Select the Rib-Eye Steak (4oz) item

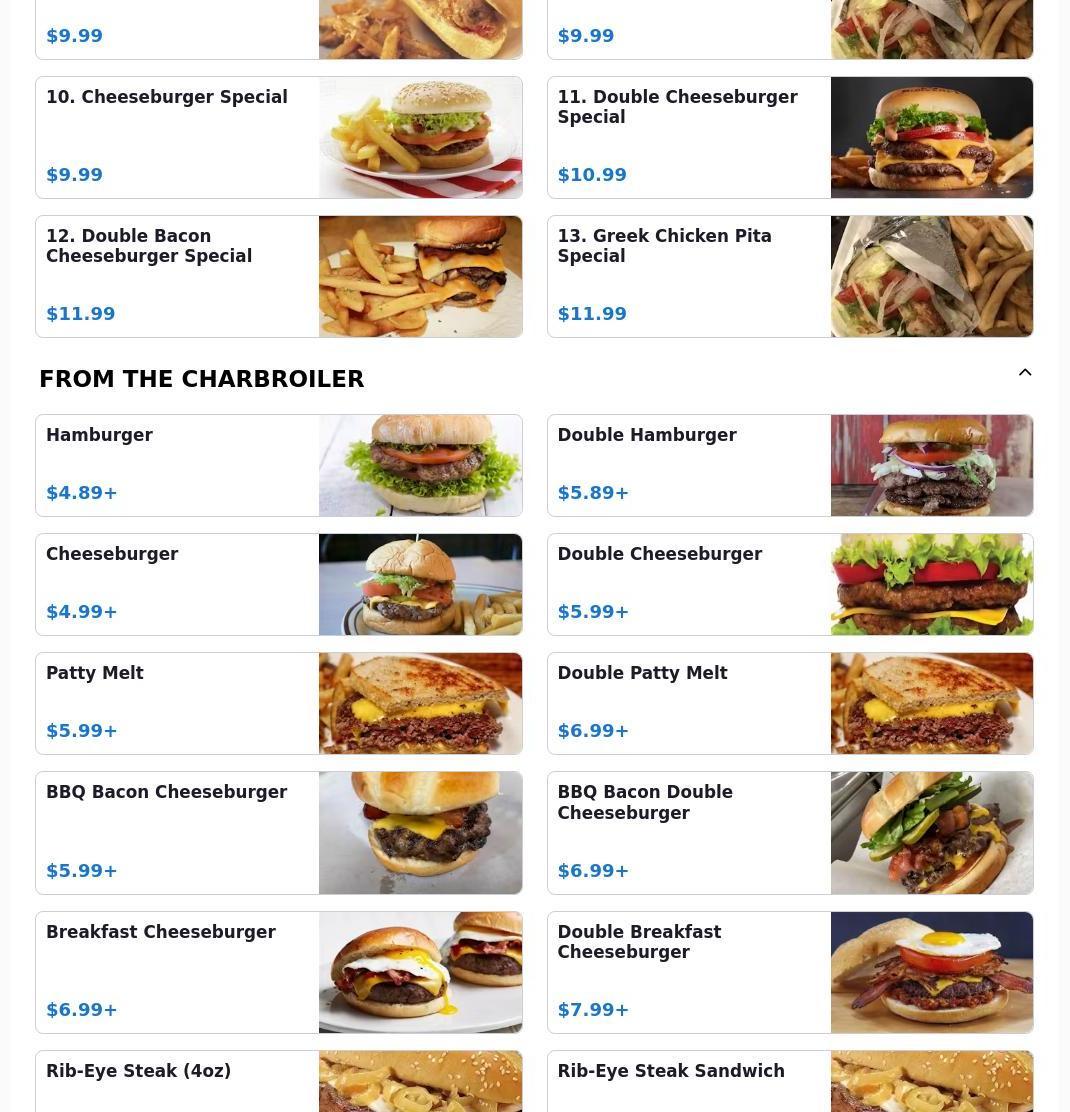tap(278, 1082)
